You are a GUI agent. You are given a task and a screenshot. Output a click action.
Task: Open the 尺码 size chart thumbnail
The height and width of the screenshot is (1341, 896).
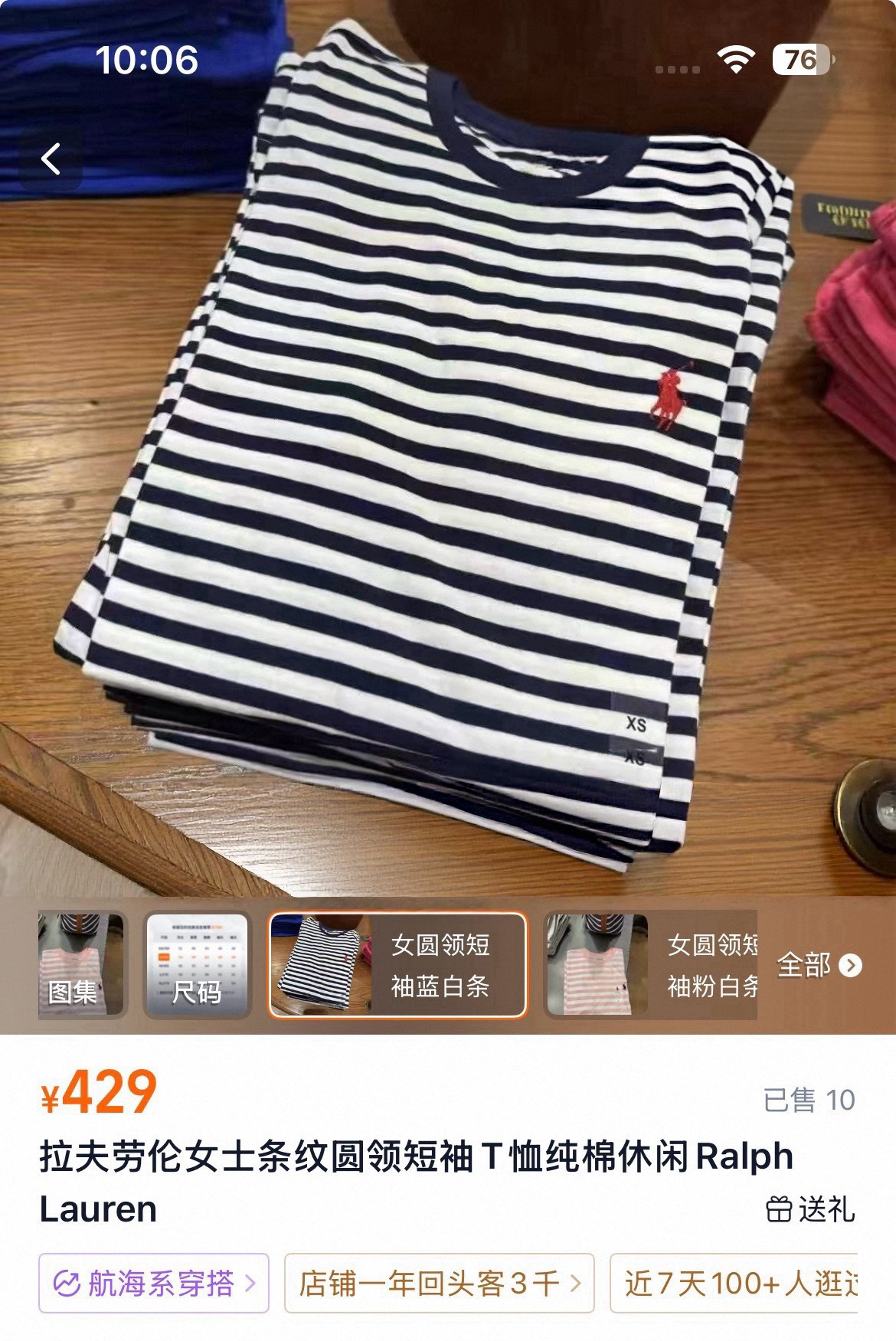point(197,965)
